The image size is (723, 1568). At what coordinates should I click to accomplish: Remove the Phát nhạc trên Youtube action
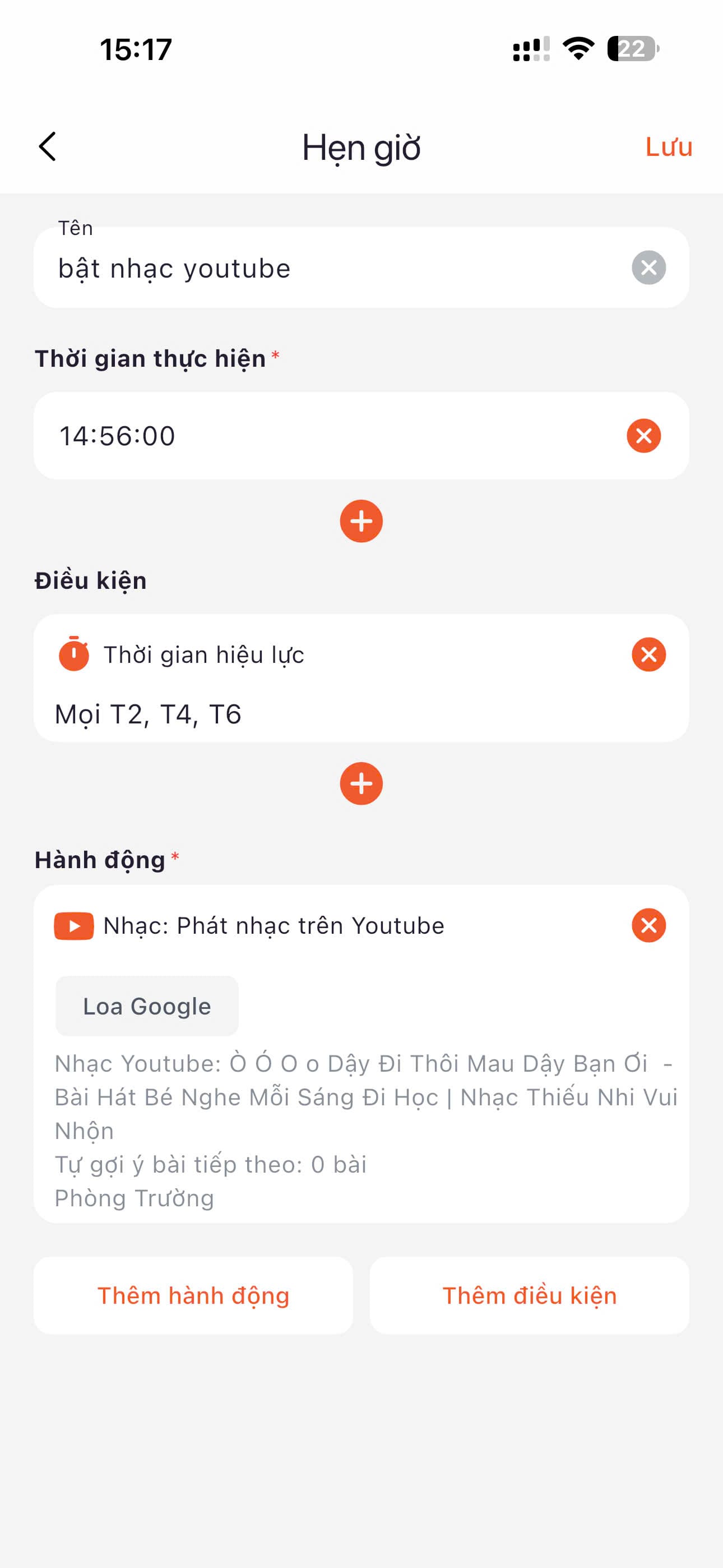(x=648, y=926)
